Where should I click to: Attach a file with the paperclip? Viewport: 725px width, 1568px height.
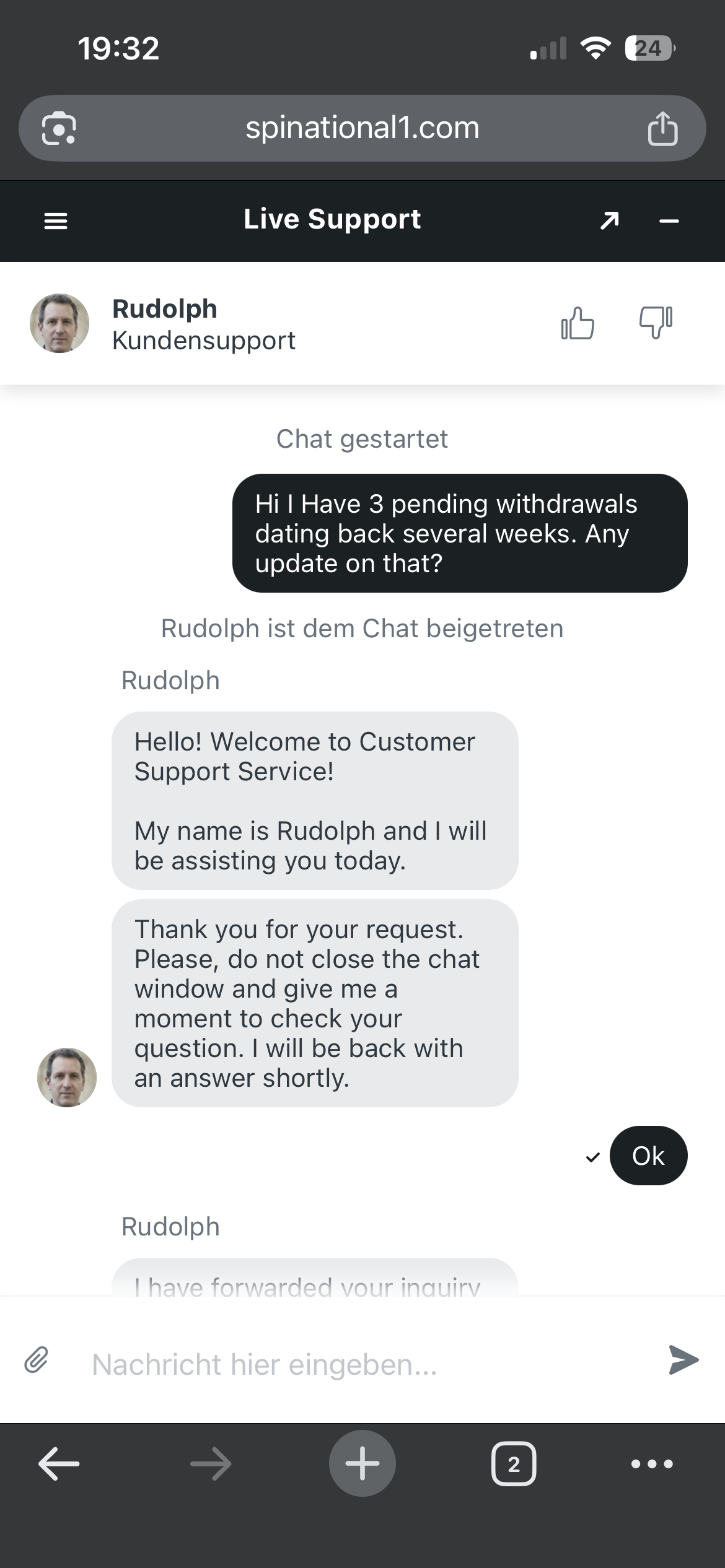pos(37,1360)
